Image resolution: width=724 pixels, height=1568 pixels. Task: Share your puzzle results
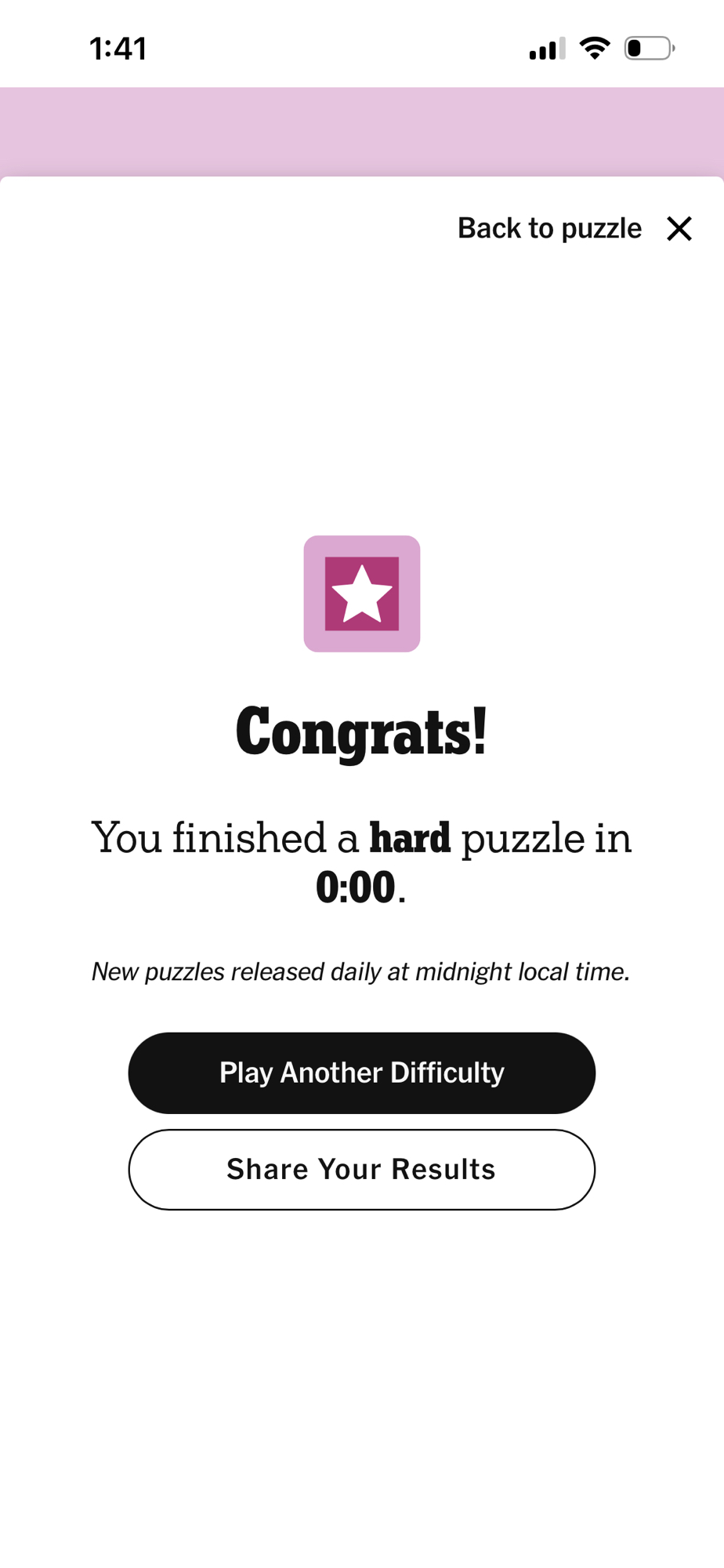pyautogui.click(x=361, y=1169)
